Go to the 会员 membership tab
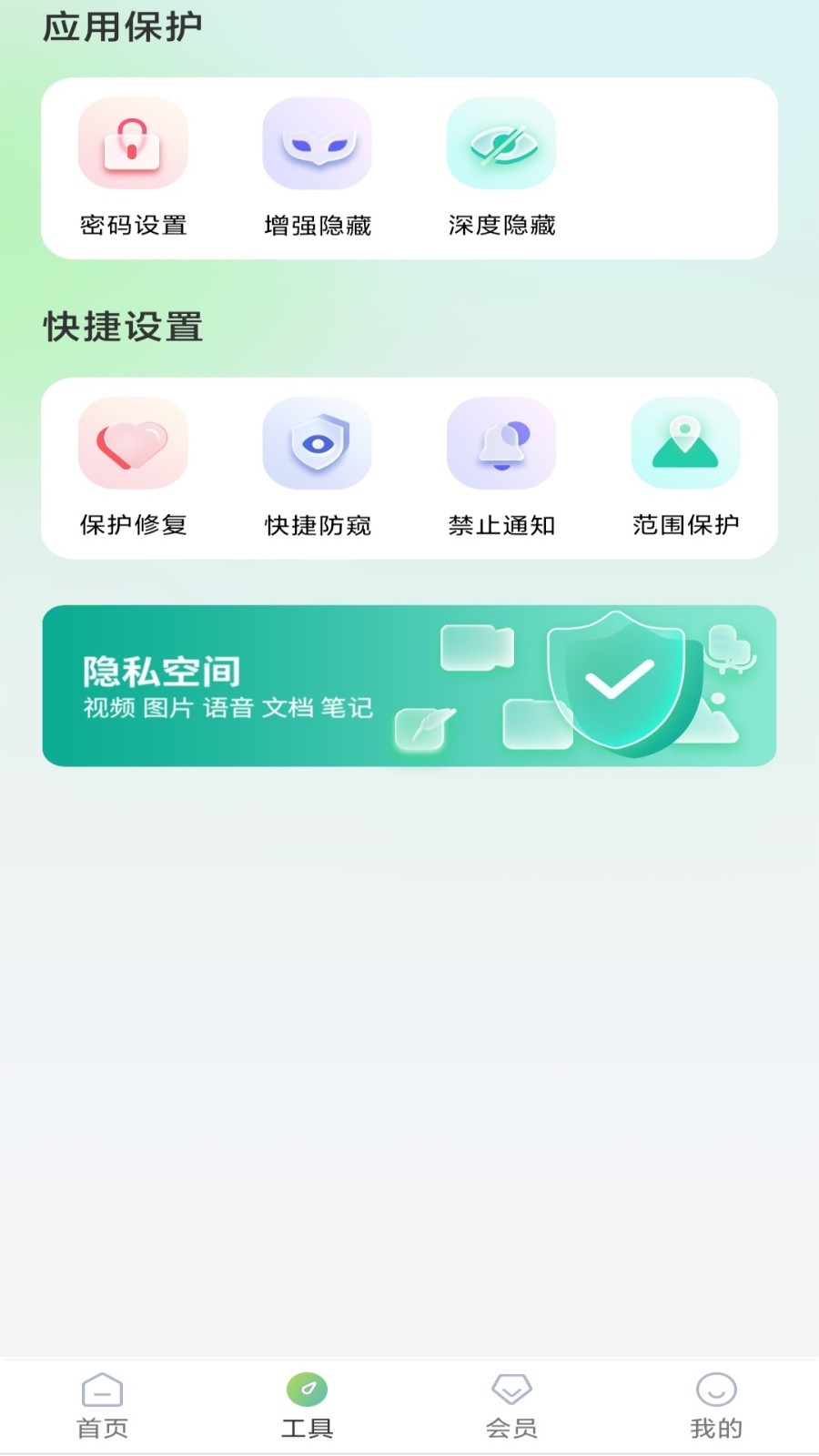Image resolution: width=819 pixels, height=1456 pixels. [511, 1406]
